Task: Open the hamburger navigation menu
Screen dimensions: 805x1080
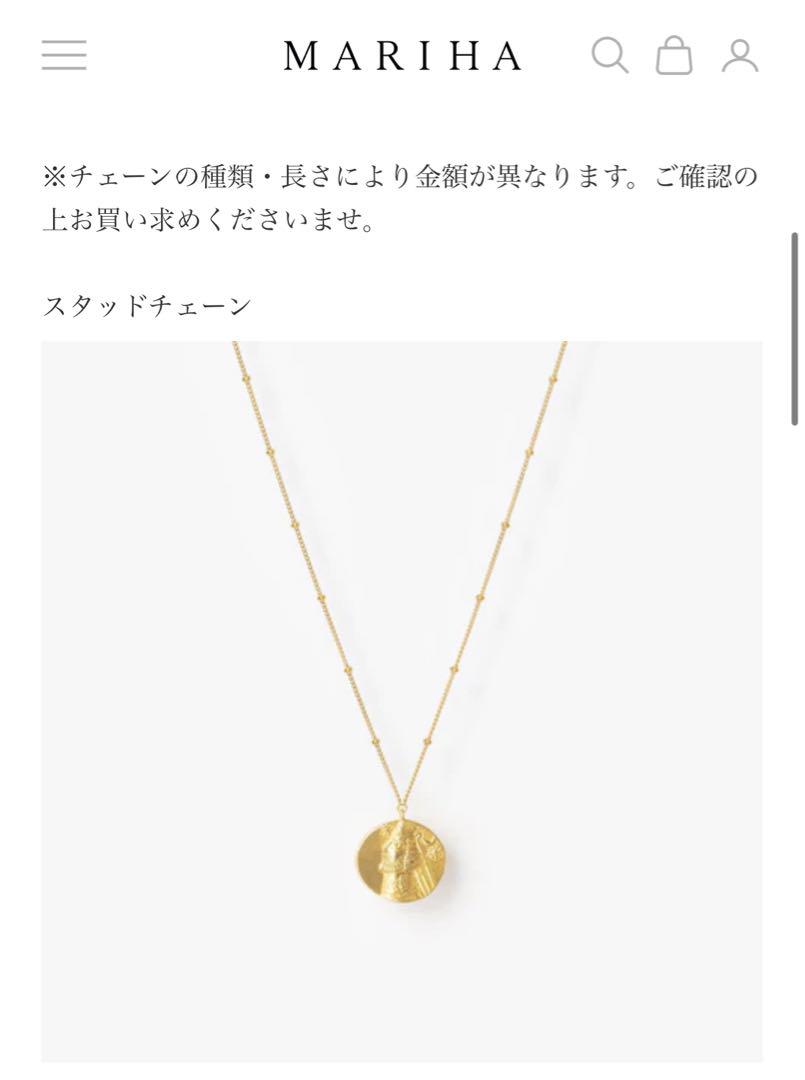Action: click(64, 55)
